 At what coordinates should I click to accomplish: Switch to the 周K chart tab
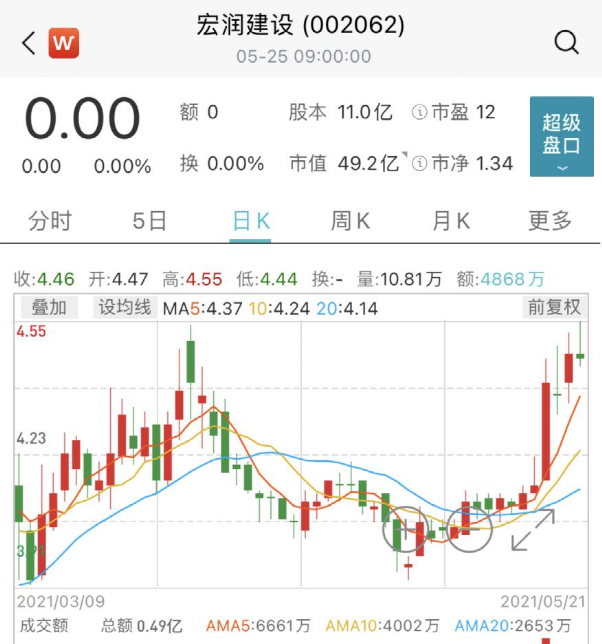coord(350,221)
